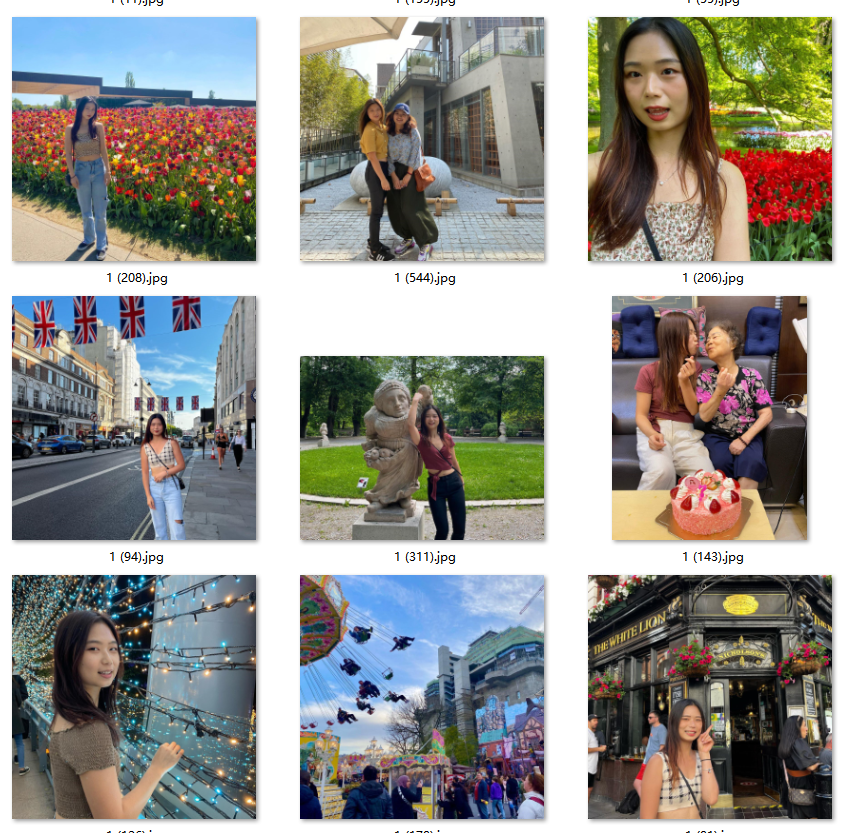Tap the thumbnail 1 (143).jpg

pyautogui.click(x=710, y=418)
